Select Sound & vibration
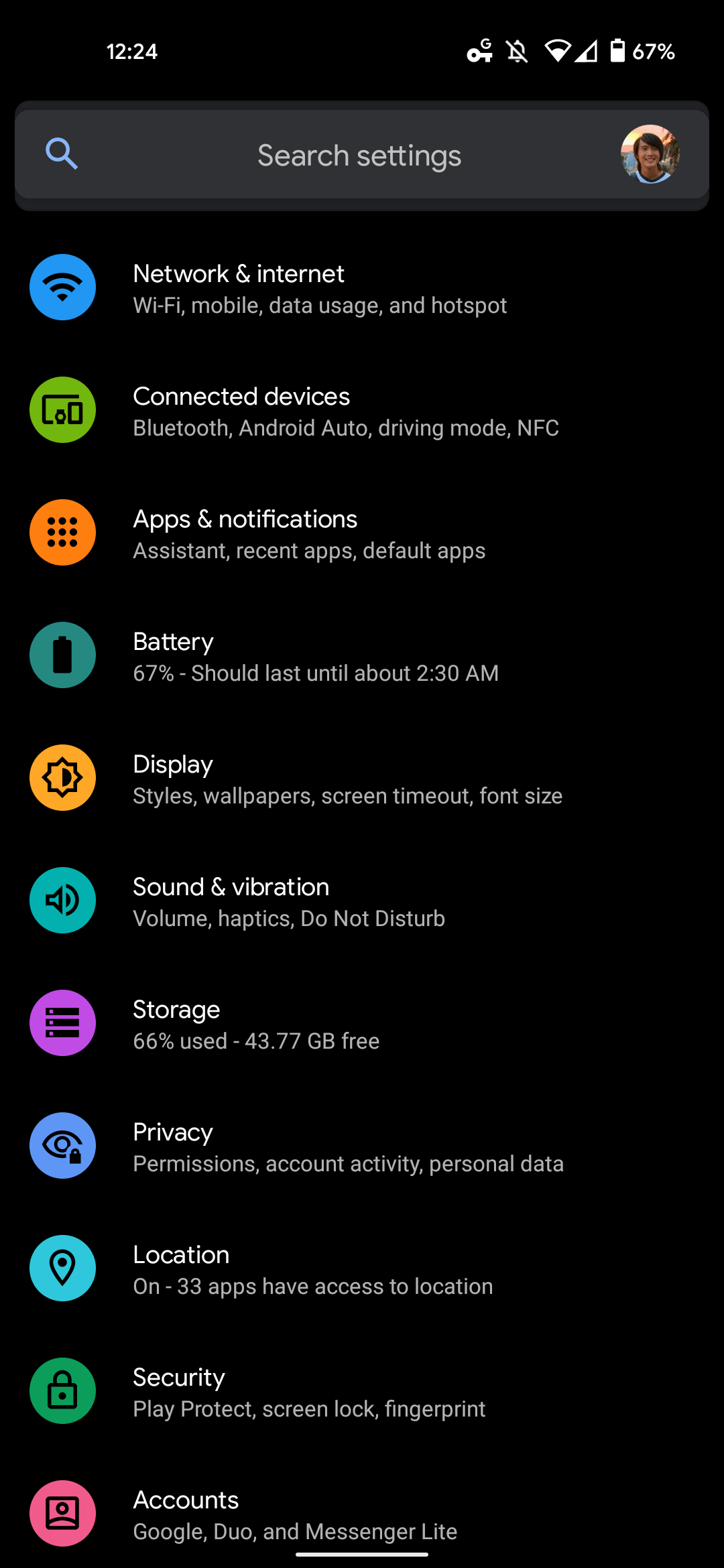Image resolution: width=724 pixels, height=1568 pixels. point(362,901)
